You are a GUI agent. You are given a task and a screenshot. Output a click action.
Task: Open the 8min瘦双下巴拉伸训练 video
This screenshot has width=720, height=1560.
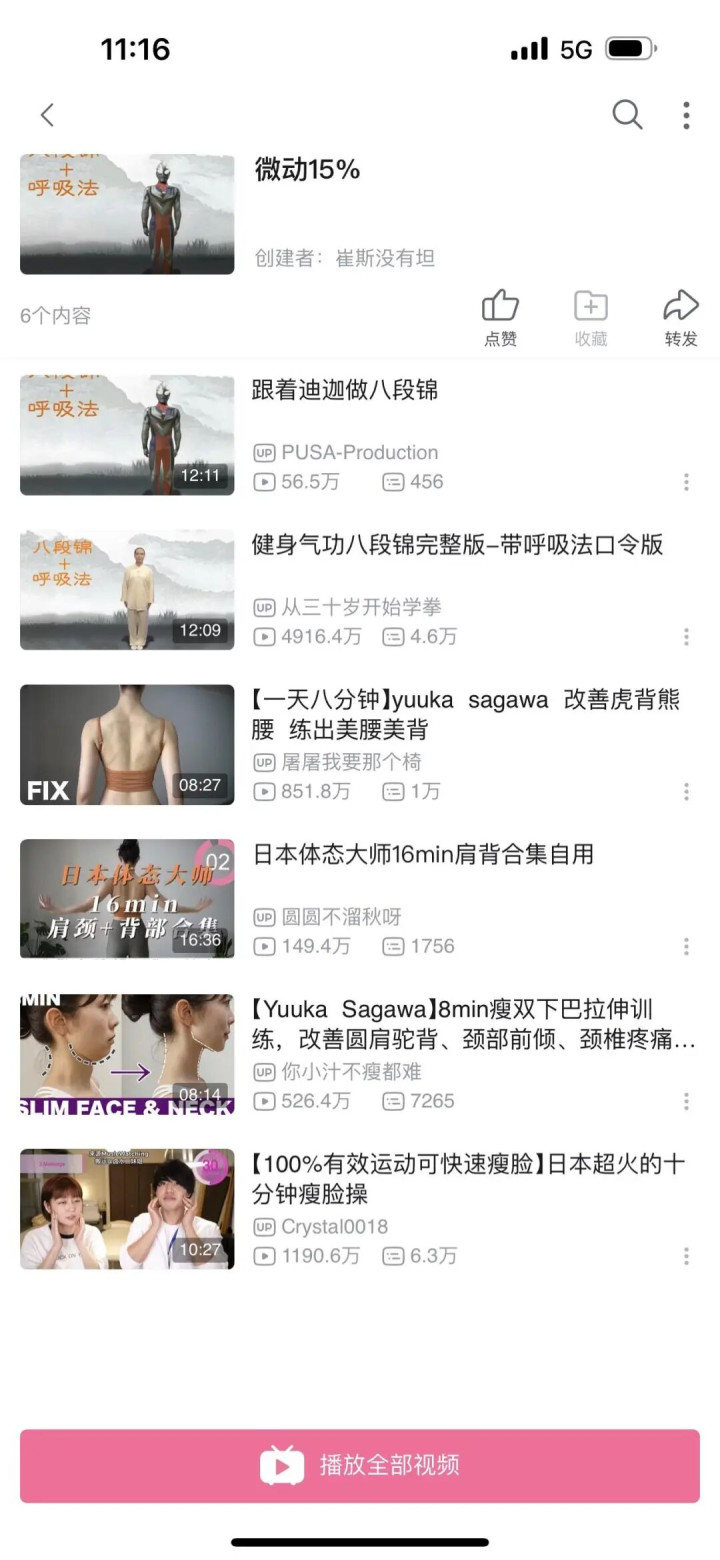coord(472,1024)
